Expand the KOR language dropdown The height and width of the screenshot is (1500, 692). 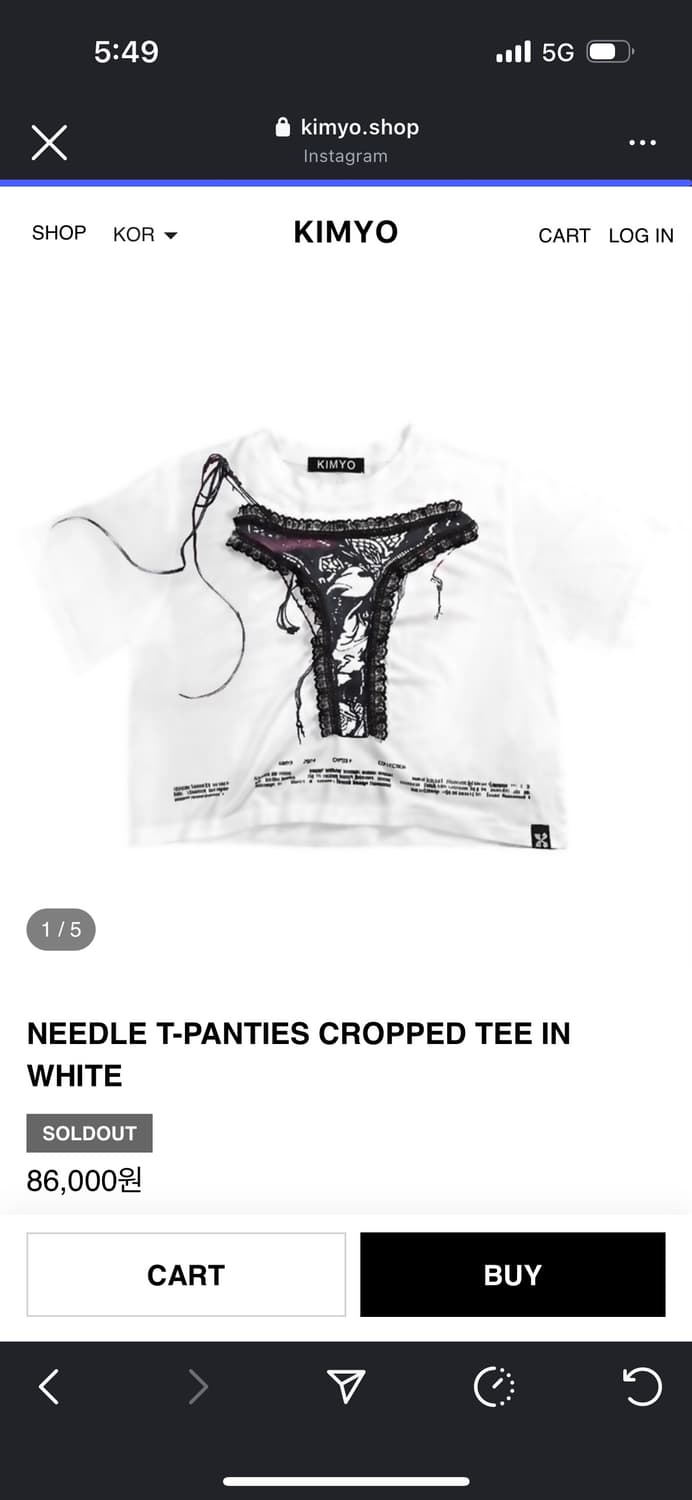point(145,235)
